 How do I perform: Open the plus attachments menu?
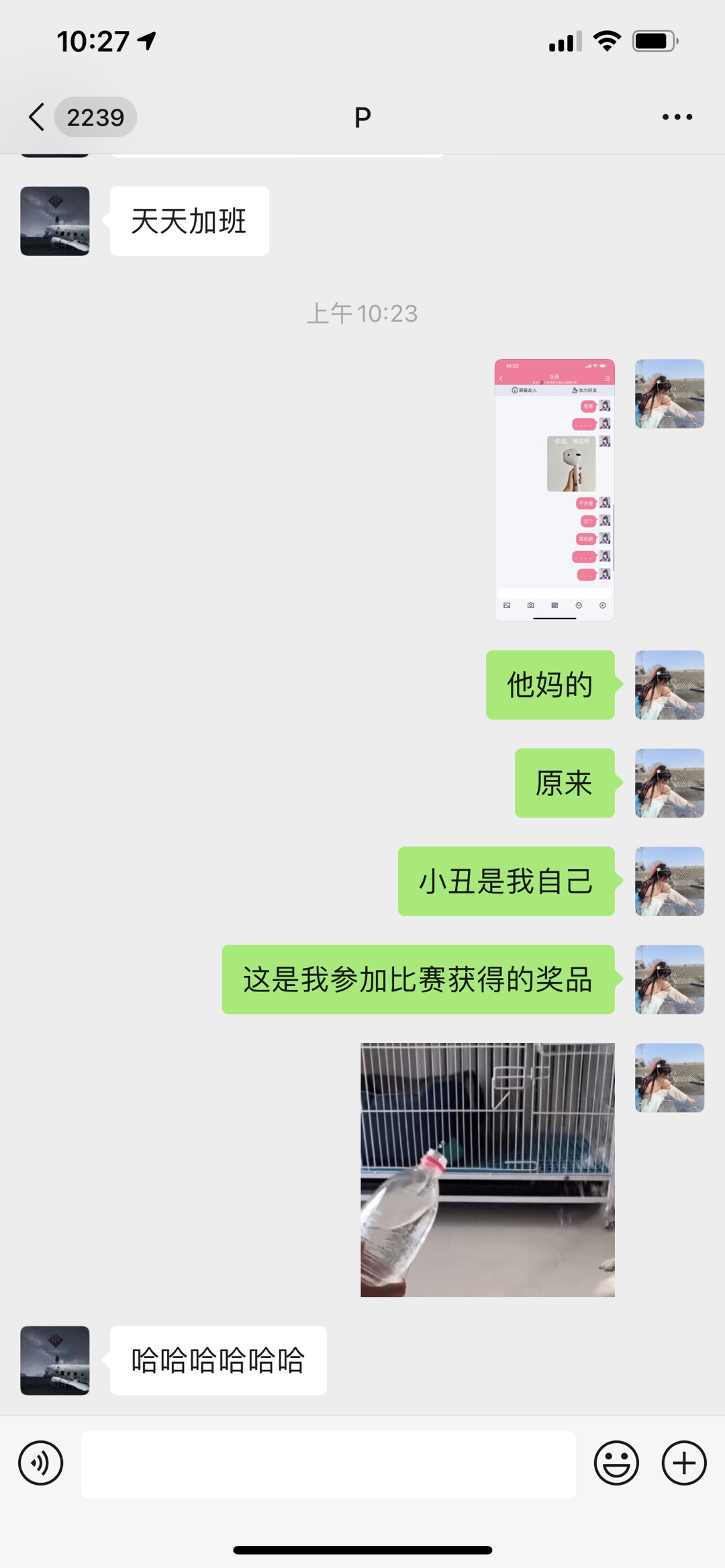[683, 1463]
